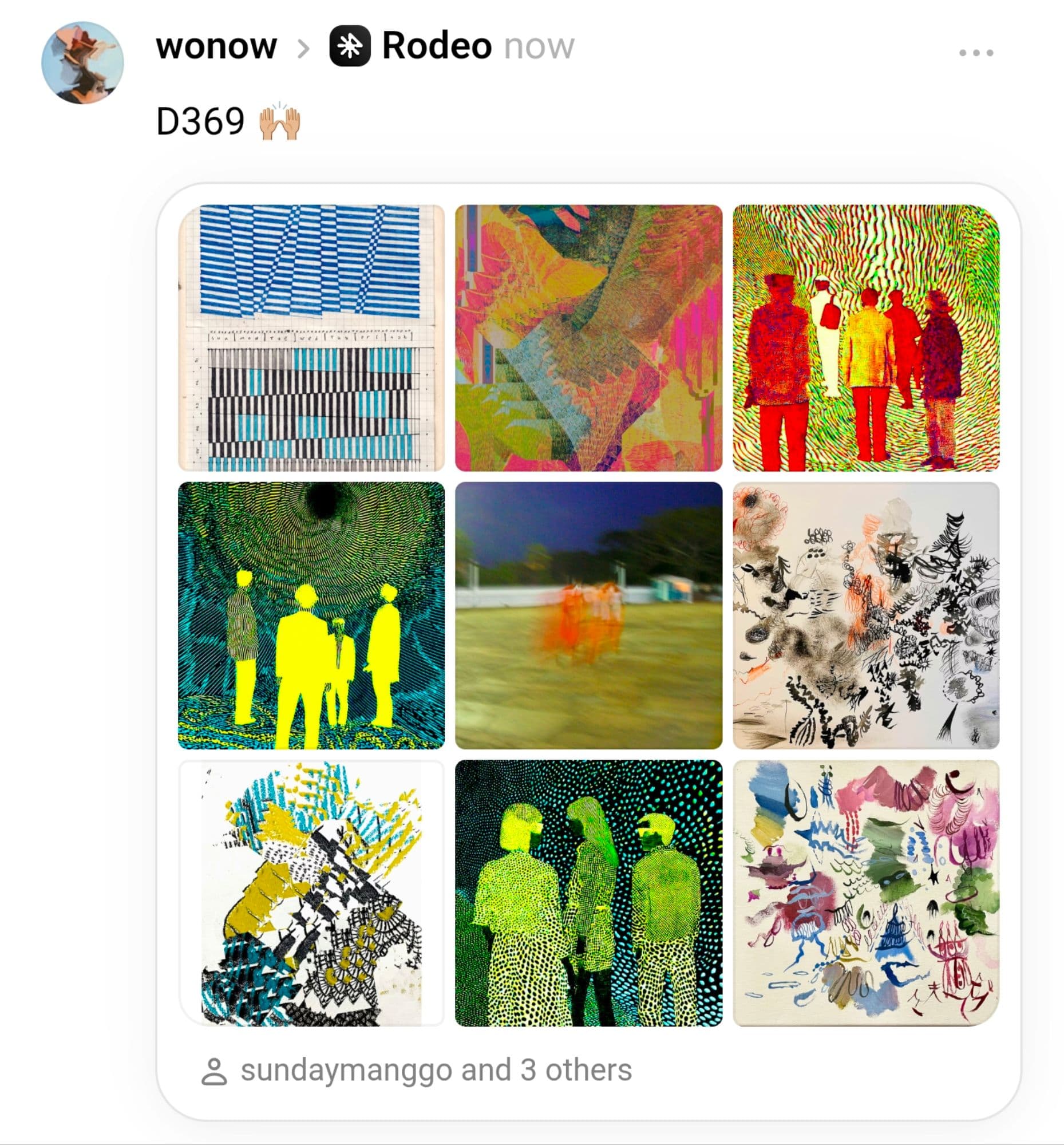Open the green dotted three-figures image
1064x1145 pixels.
[x=587, y=893]
